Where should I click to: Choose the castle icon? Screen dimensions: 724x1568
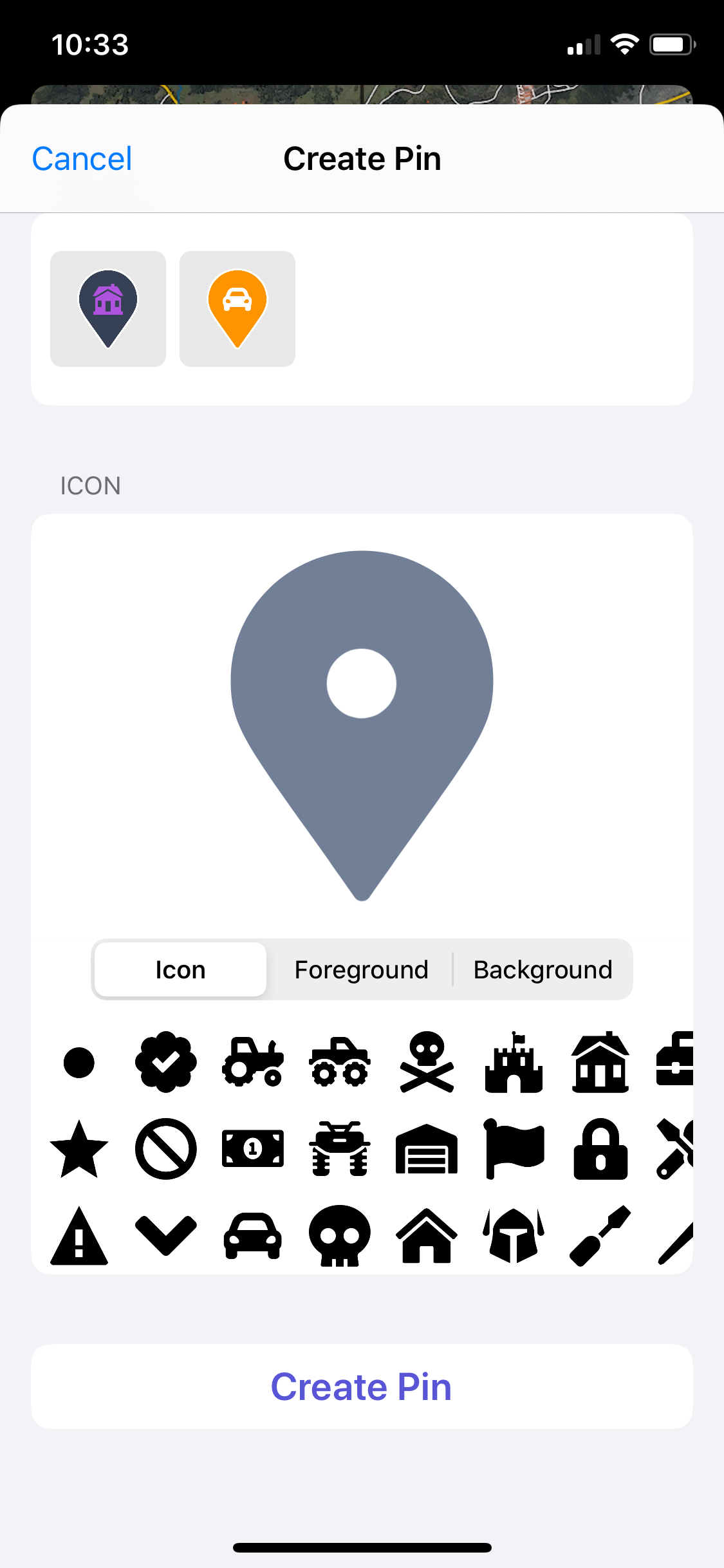[x=514, y=1062]
